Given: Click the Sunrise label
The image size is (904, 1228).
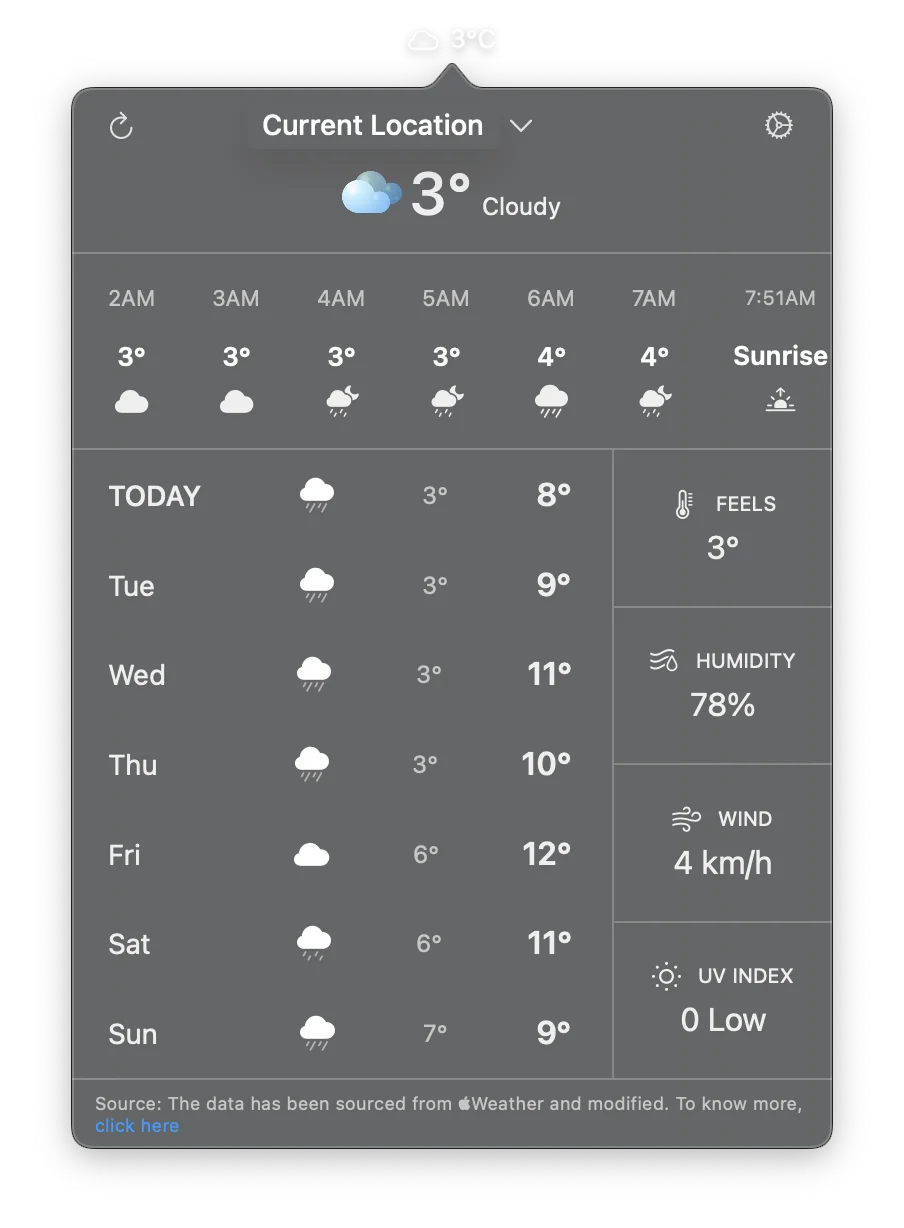Looking at the screenshot, I should 780,355.
